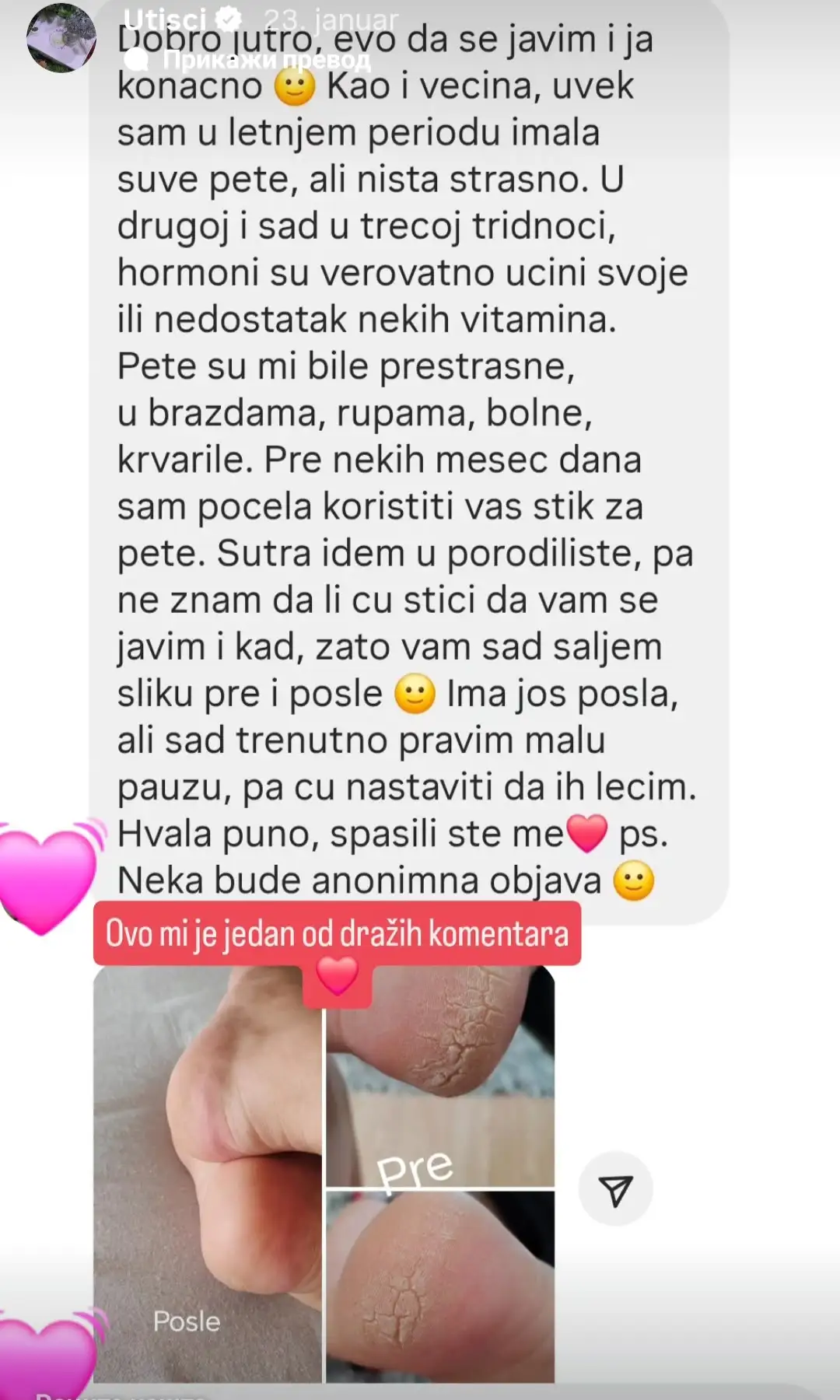Share this story with the paper plane icon
This screenshot has height=1400, width=840.
coord(615,1189)
